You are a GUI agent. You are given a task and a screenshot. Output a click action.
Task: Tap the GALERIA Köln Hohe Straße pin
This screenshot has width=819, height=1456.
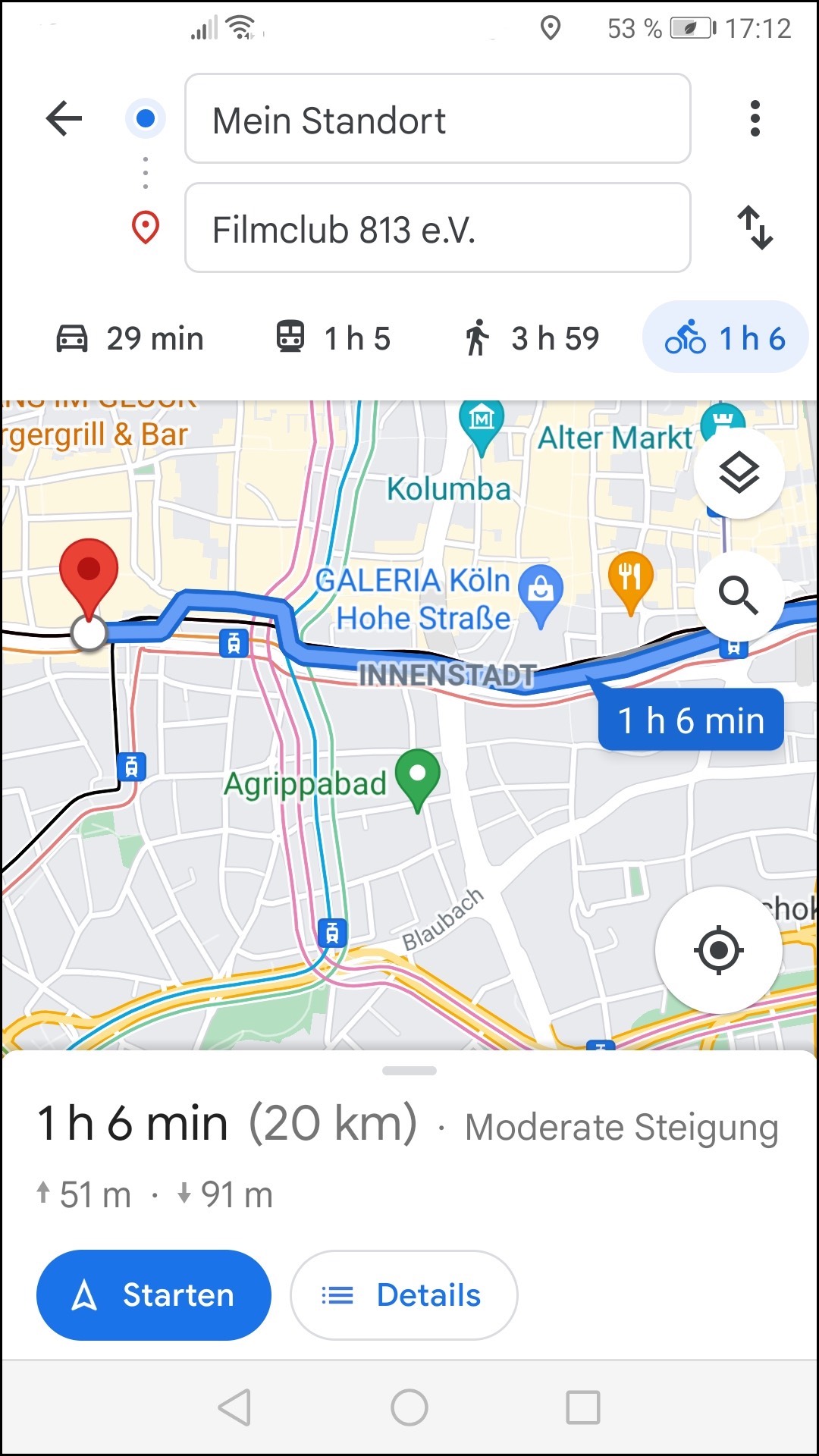(541, 591)
